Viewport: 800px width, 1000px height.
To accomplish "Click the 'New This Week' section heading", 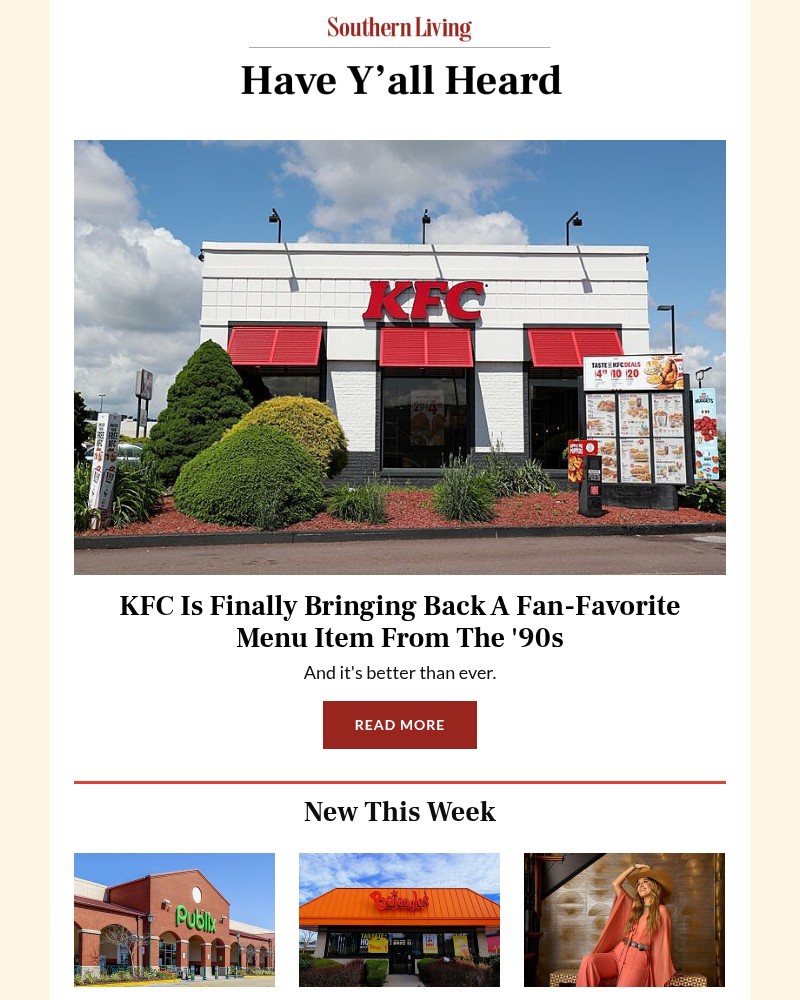I will pos(400,811).
